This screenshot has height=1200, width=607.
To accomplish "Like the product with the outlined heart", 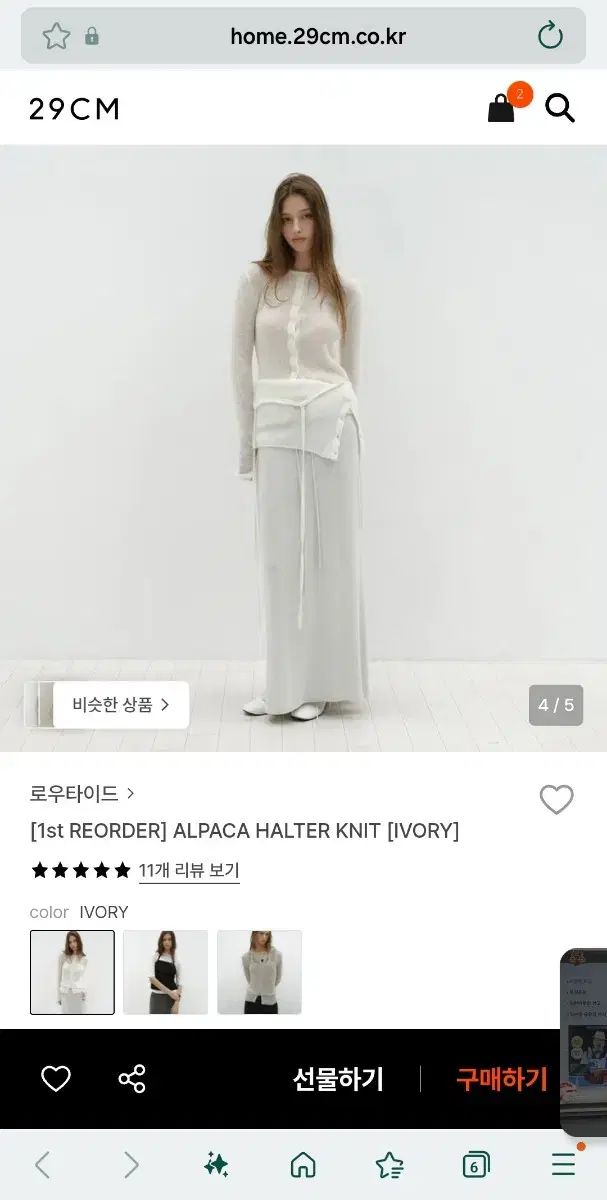I will 556,799.
